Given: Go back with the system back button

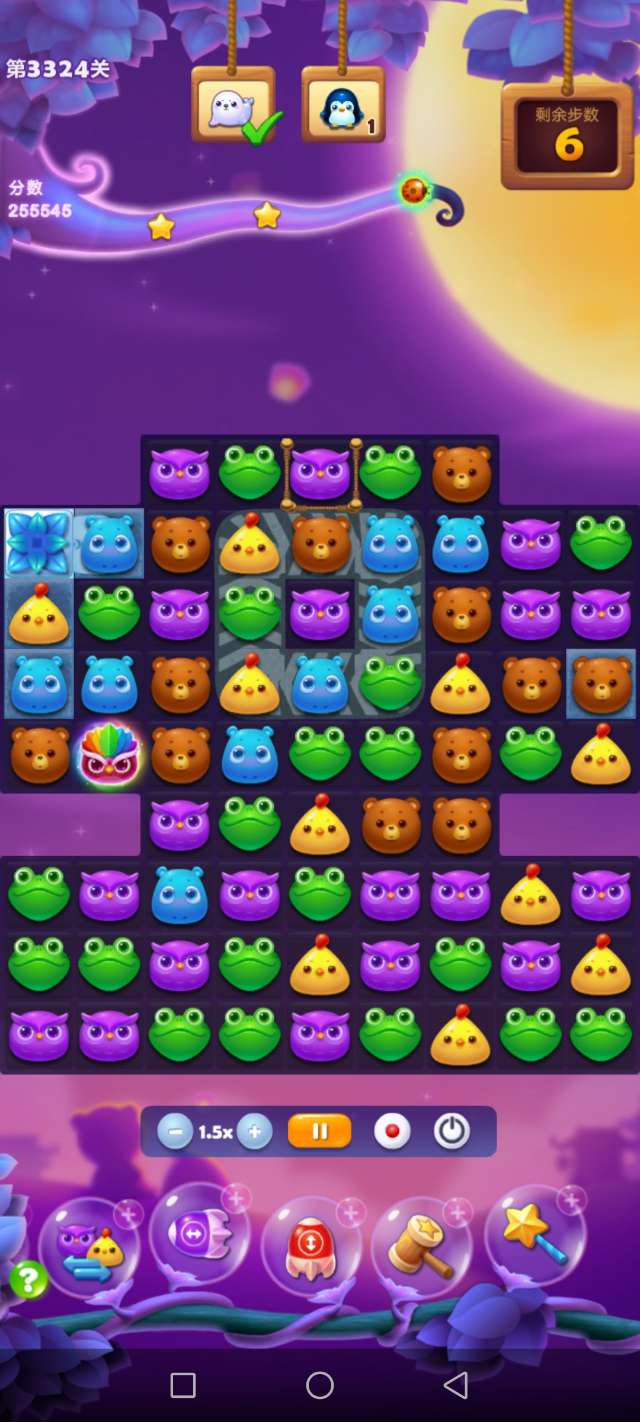Looking at the screenshot, I should (456, 1385).
